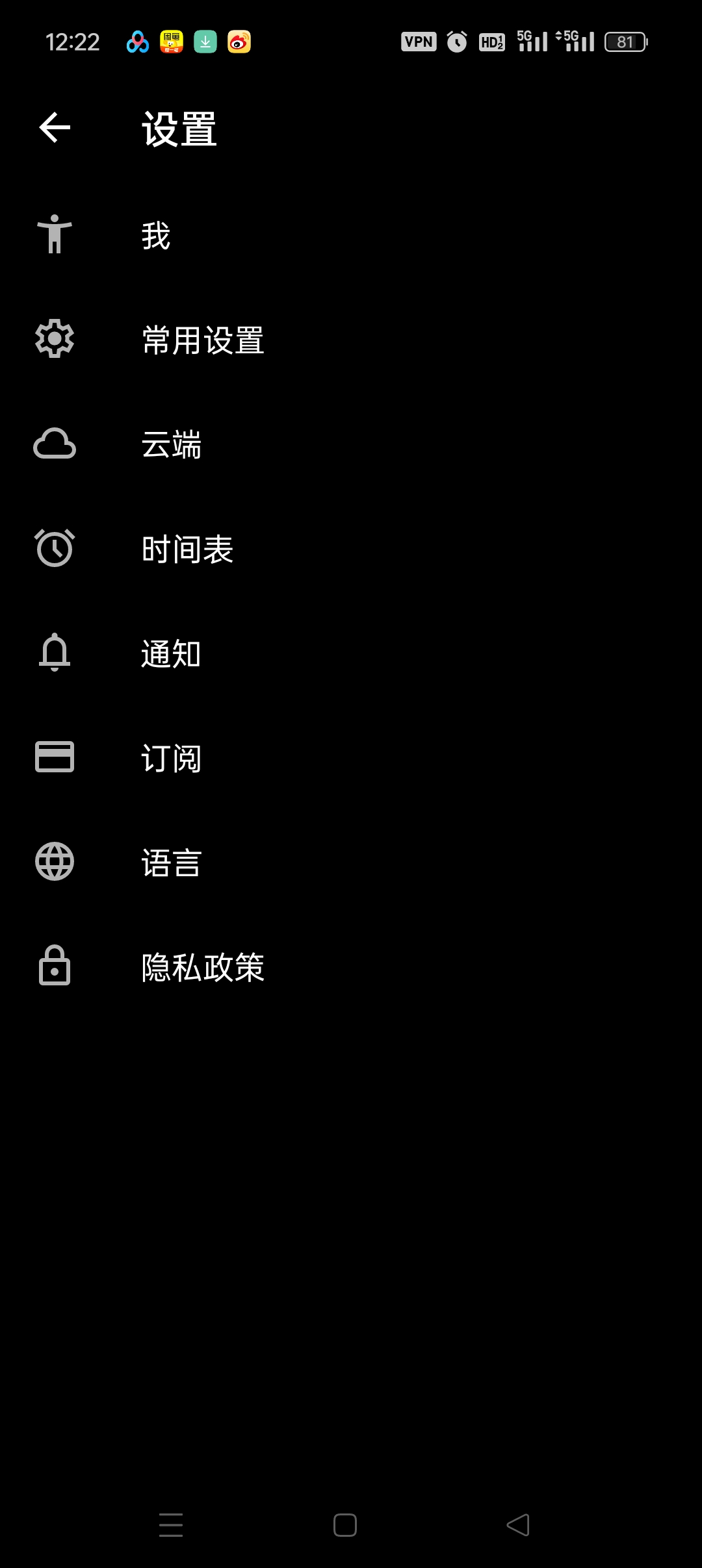The width and height of the screenshot is (702, 1568).
Task: Open the 通知 notification settings
Action: click(170, 654)
